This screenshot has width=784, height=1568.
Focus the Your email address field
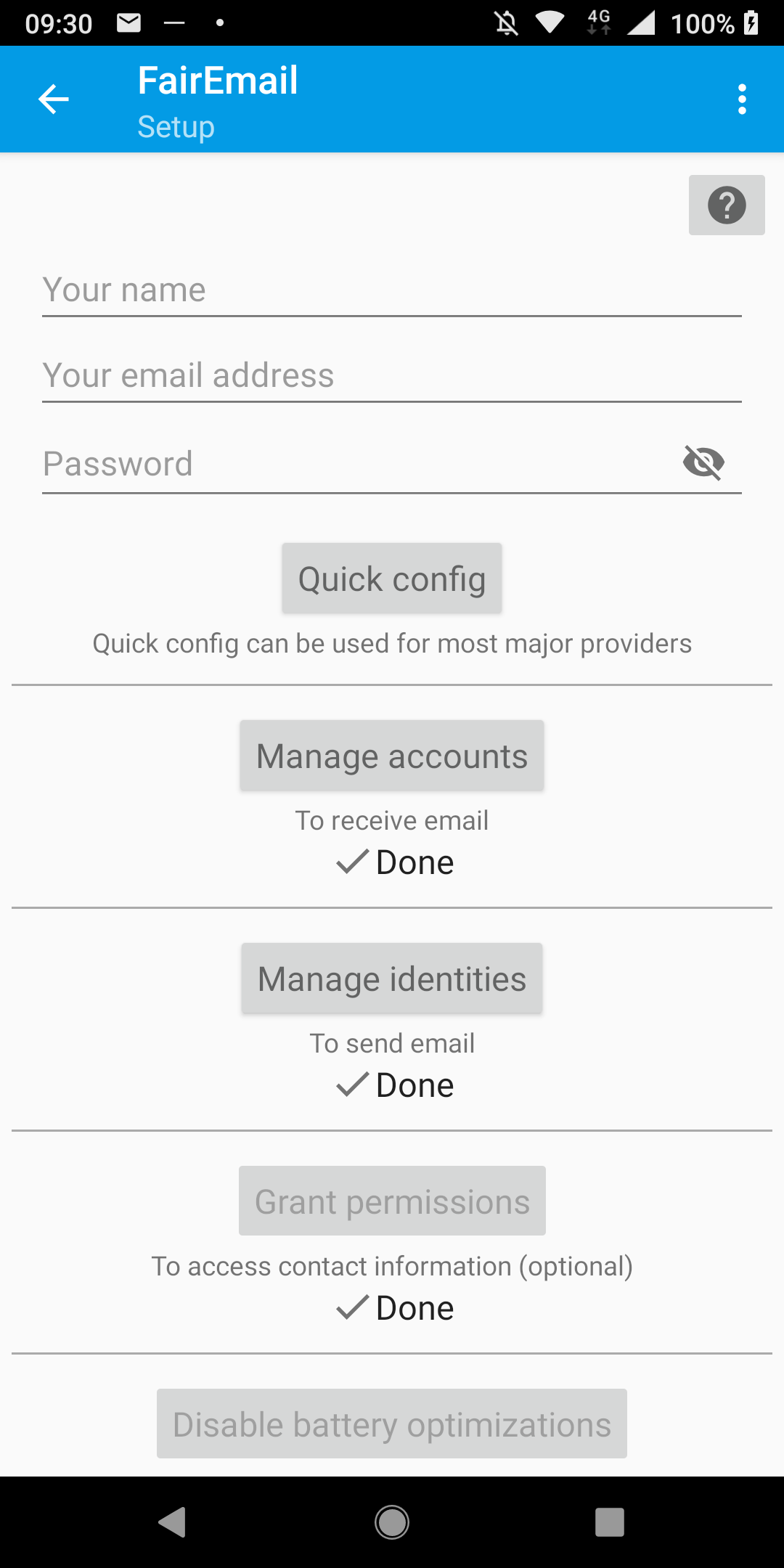pyautogui.click(x=392, y=376)
